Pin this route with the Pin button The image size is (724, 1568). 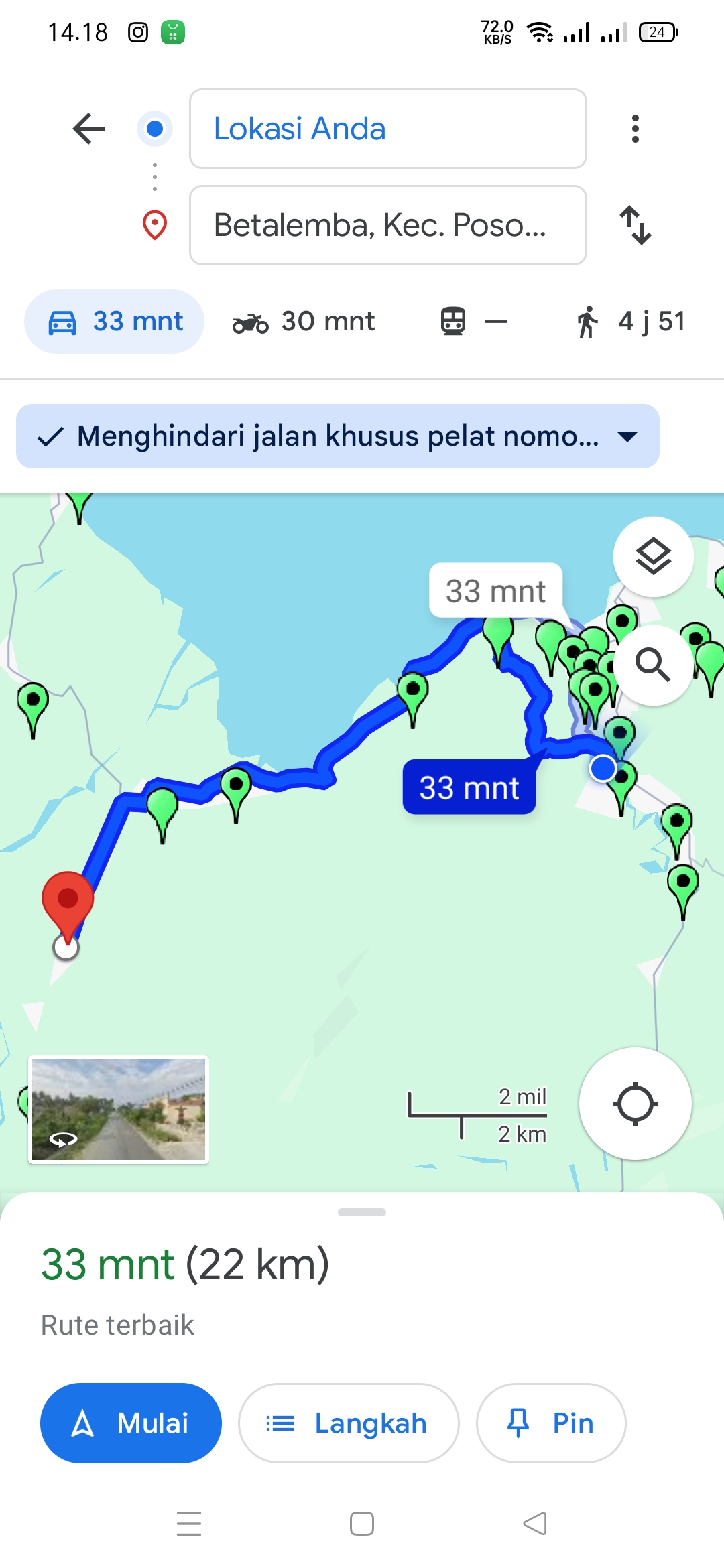[551, 1423]
